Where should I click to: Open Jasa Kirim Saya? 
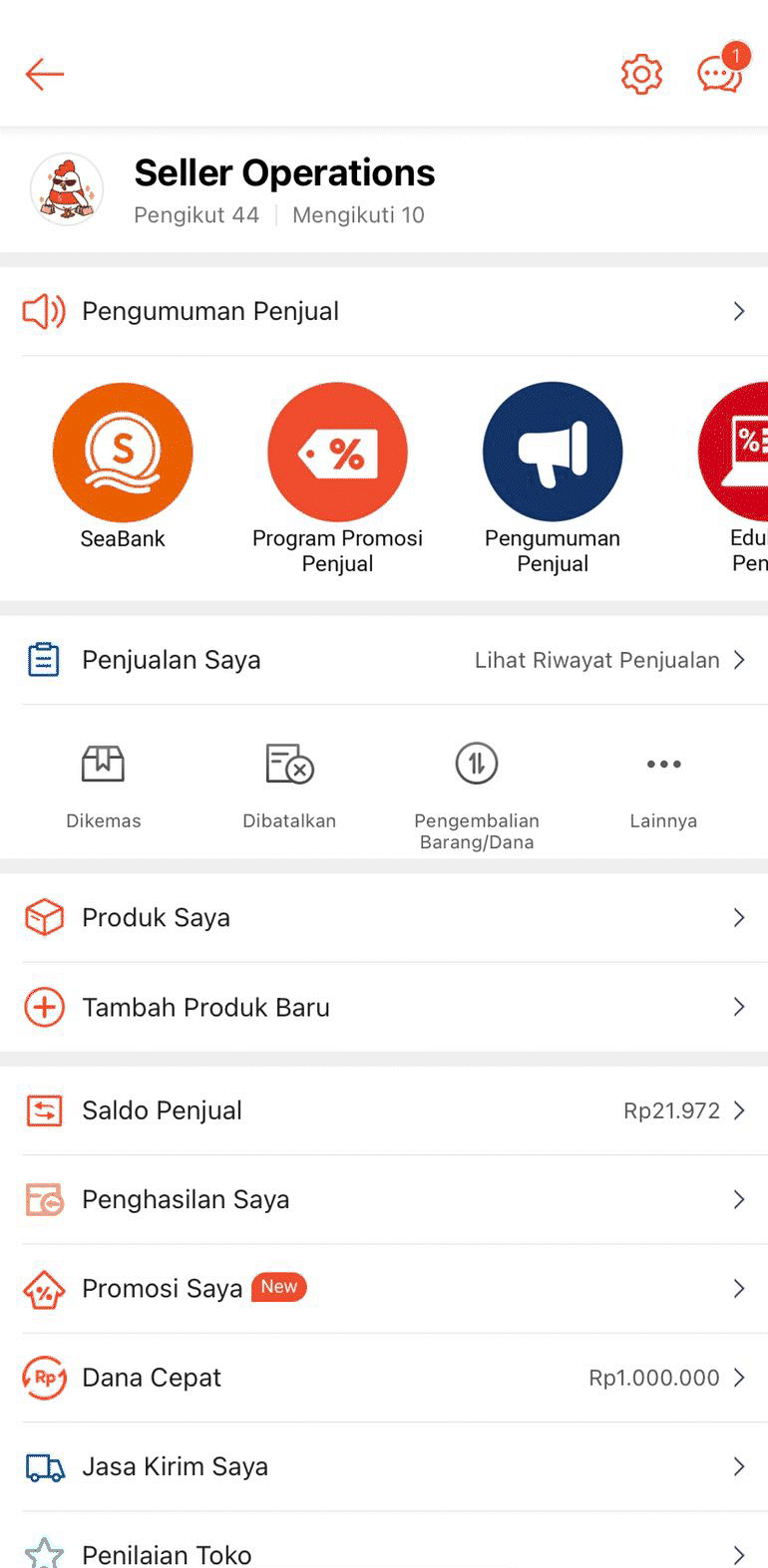(x=384, y=1466)
